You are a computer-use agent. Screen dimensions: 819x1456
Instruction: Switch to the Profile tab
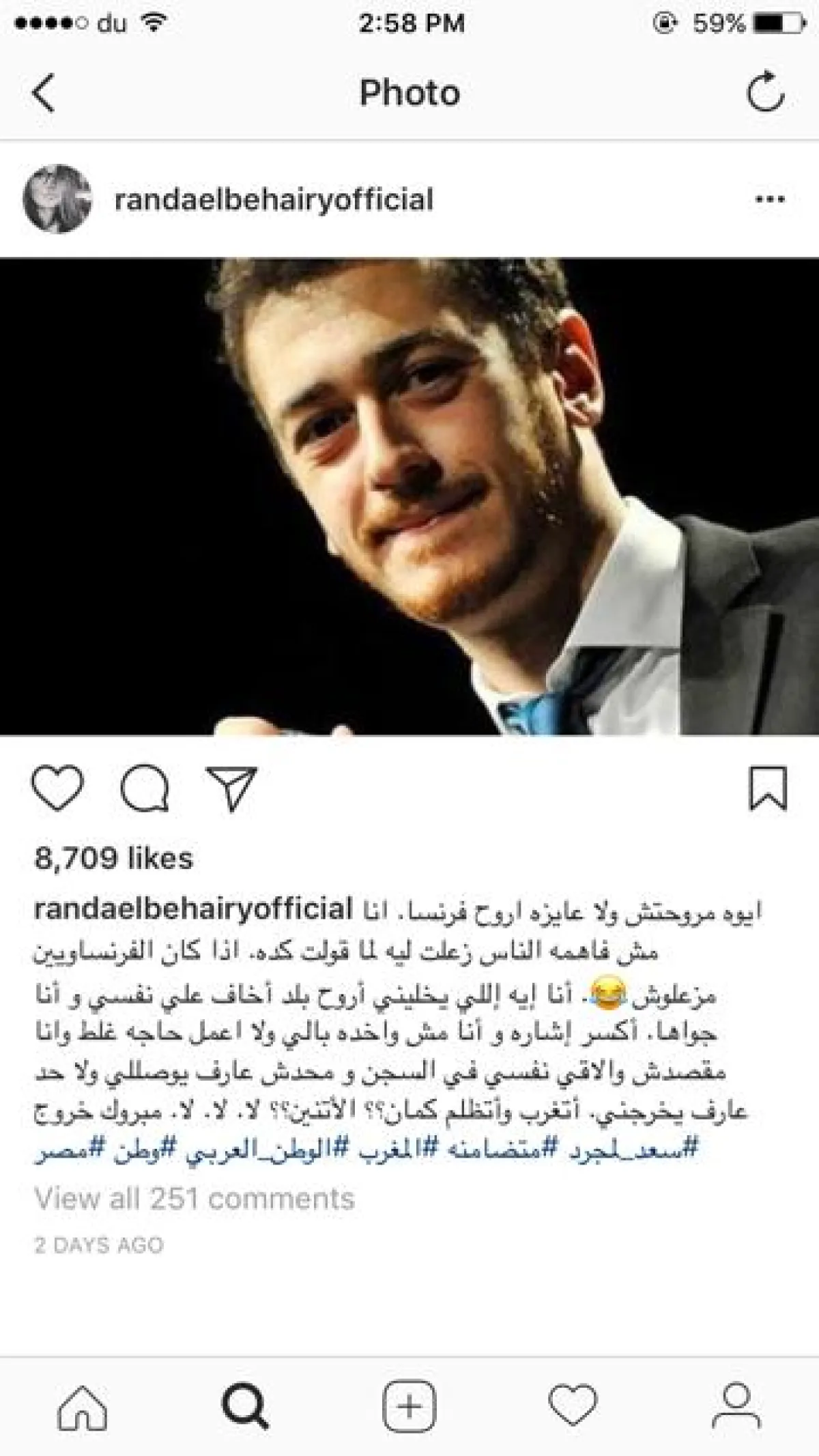[736, 1407]
